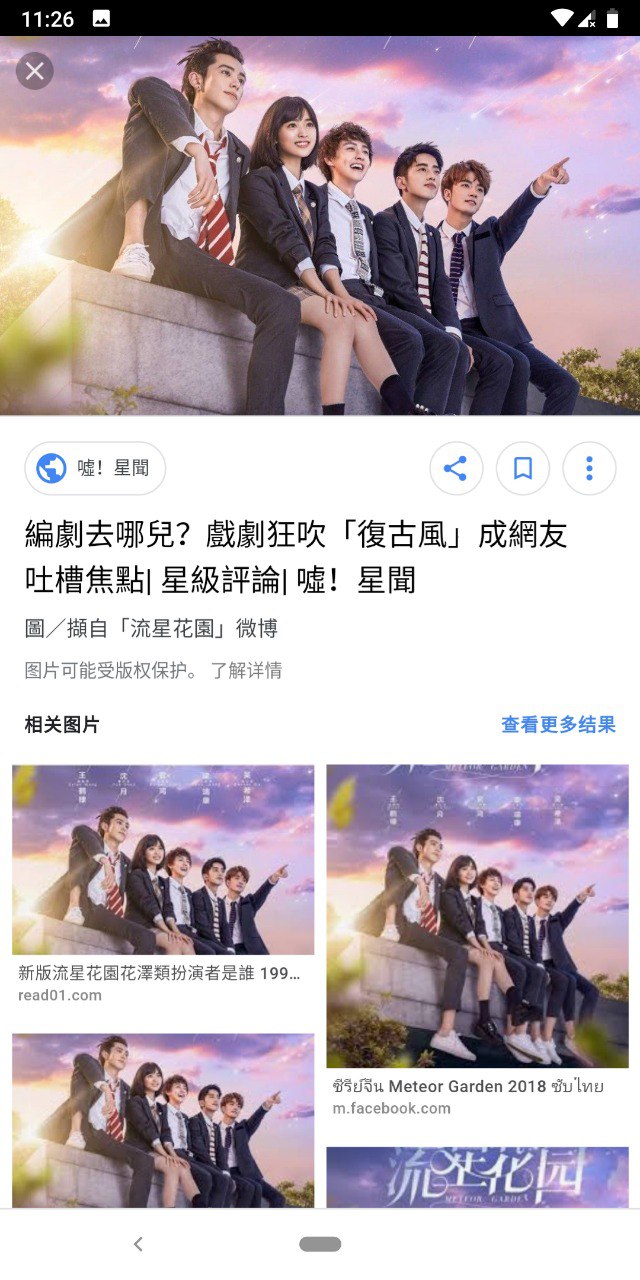Tap the home pill in the navigation bar
This screenshot has height=1280, width=640.
[x=320, y=1244]
